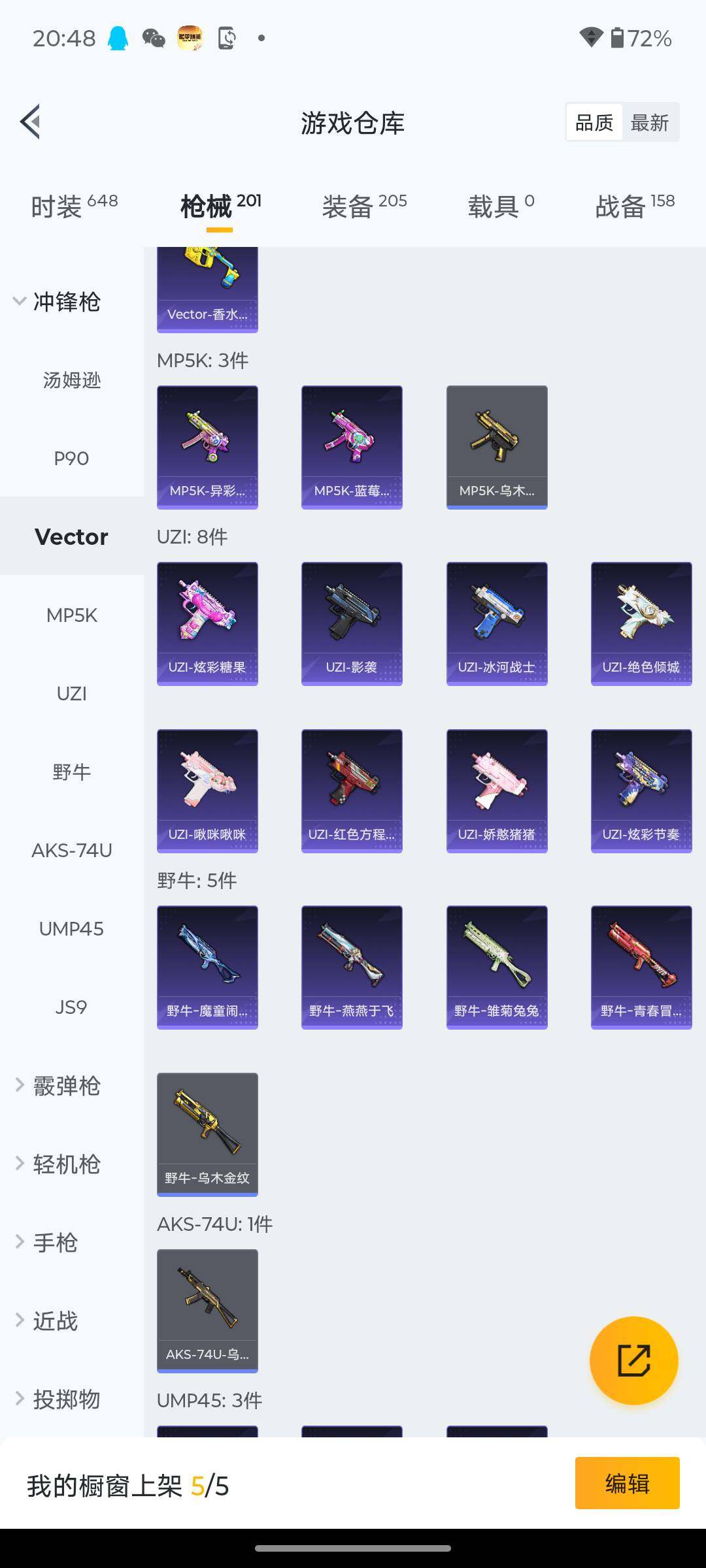View the MP5K-乌木 skin
The width and height of the screenshot is (706, 1568).
pyautogui.click(x=497, y=447)
